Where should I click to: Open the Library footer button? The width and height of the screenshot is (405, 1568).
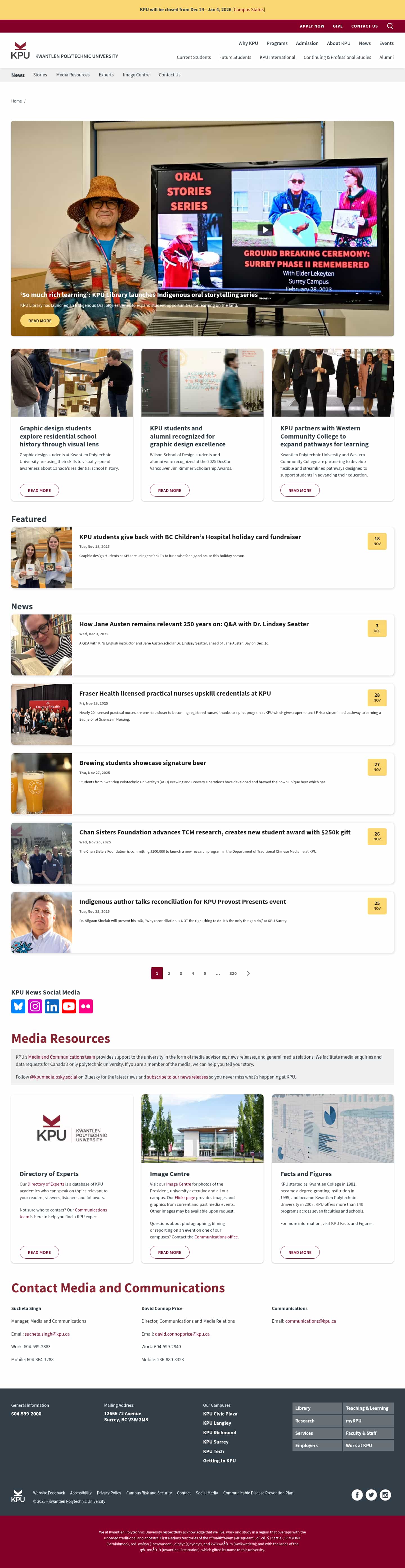tap(317, 1408)
